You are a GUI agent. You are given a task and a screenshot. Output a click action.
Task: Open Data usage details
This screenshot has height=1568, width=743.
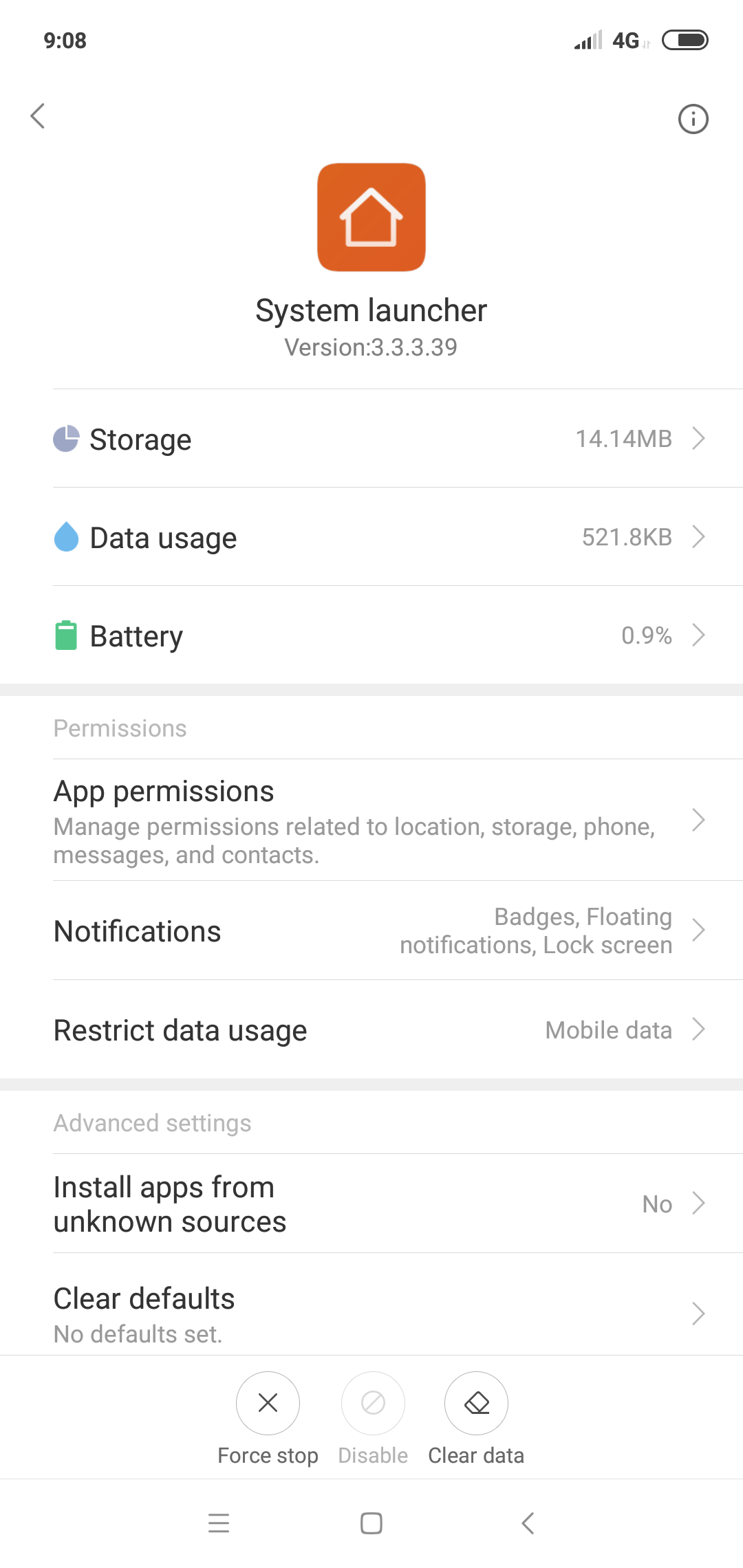point(371,537)
